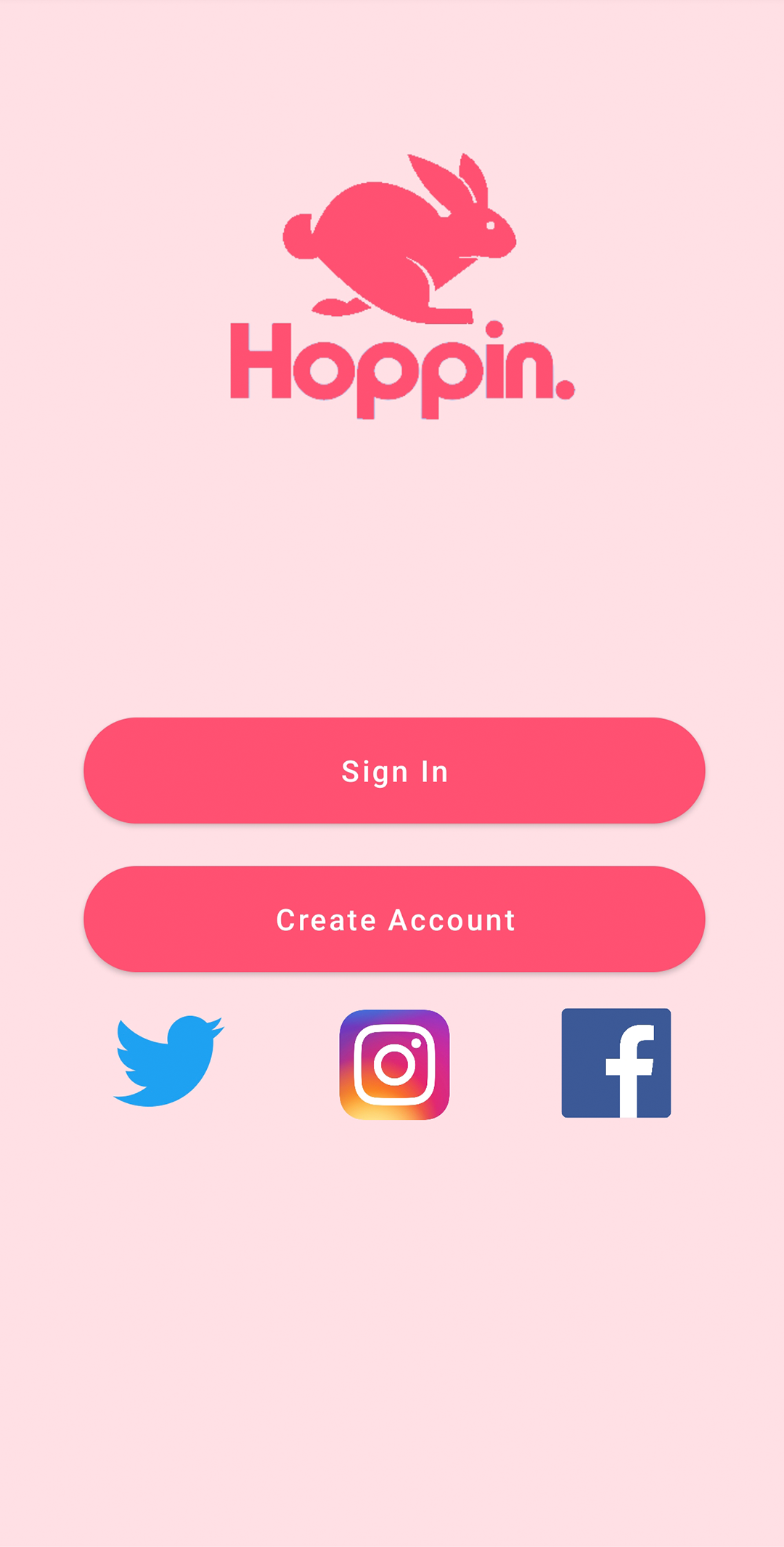The image size is (784, 1547).
Task: Continue with the Twitter bird icon
Action: tap(169, 1061)
